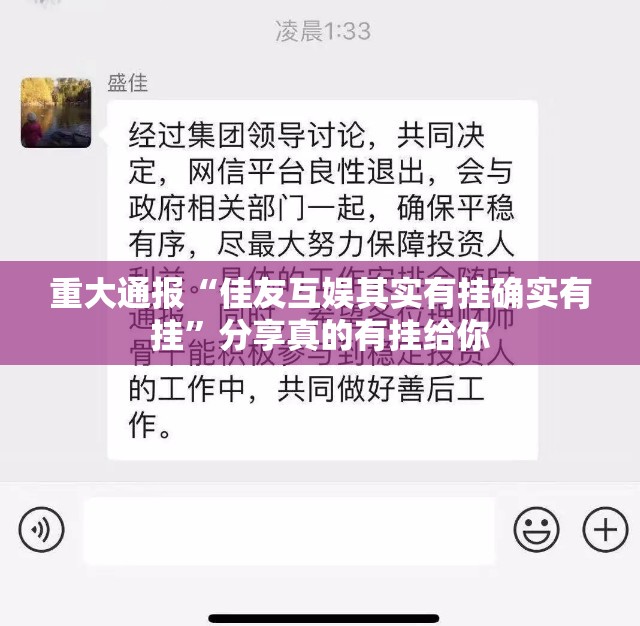640x626 pixels.
Task: Tap the message text field
Action: click(289, 531)
